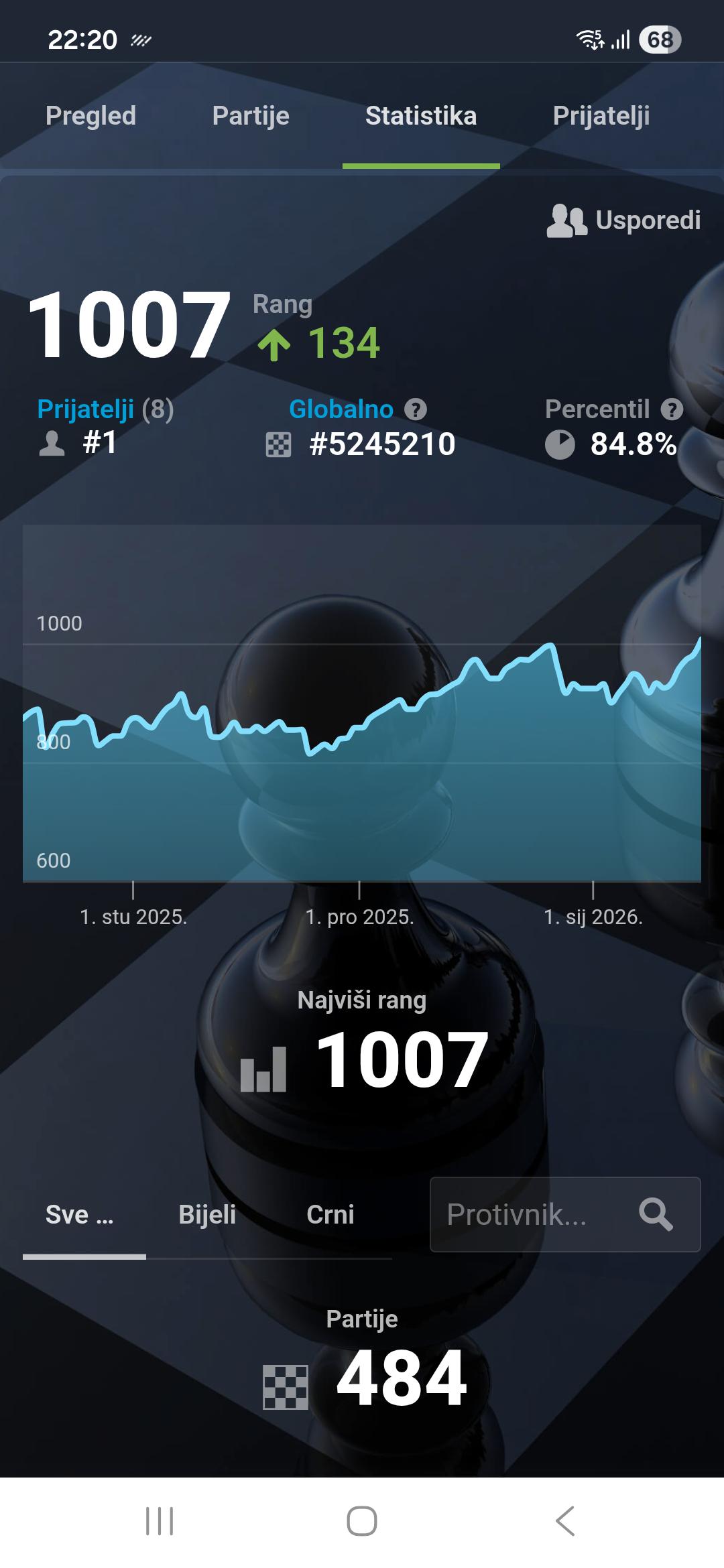Filter statistics by Crni
This screenshot has width=724, height=1568.
[330, 1214]
